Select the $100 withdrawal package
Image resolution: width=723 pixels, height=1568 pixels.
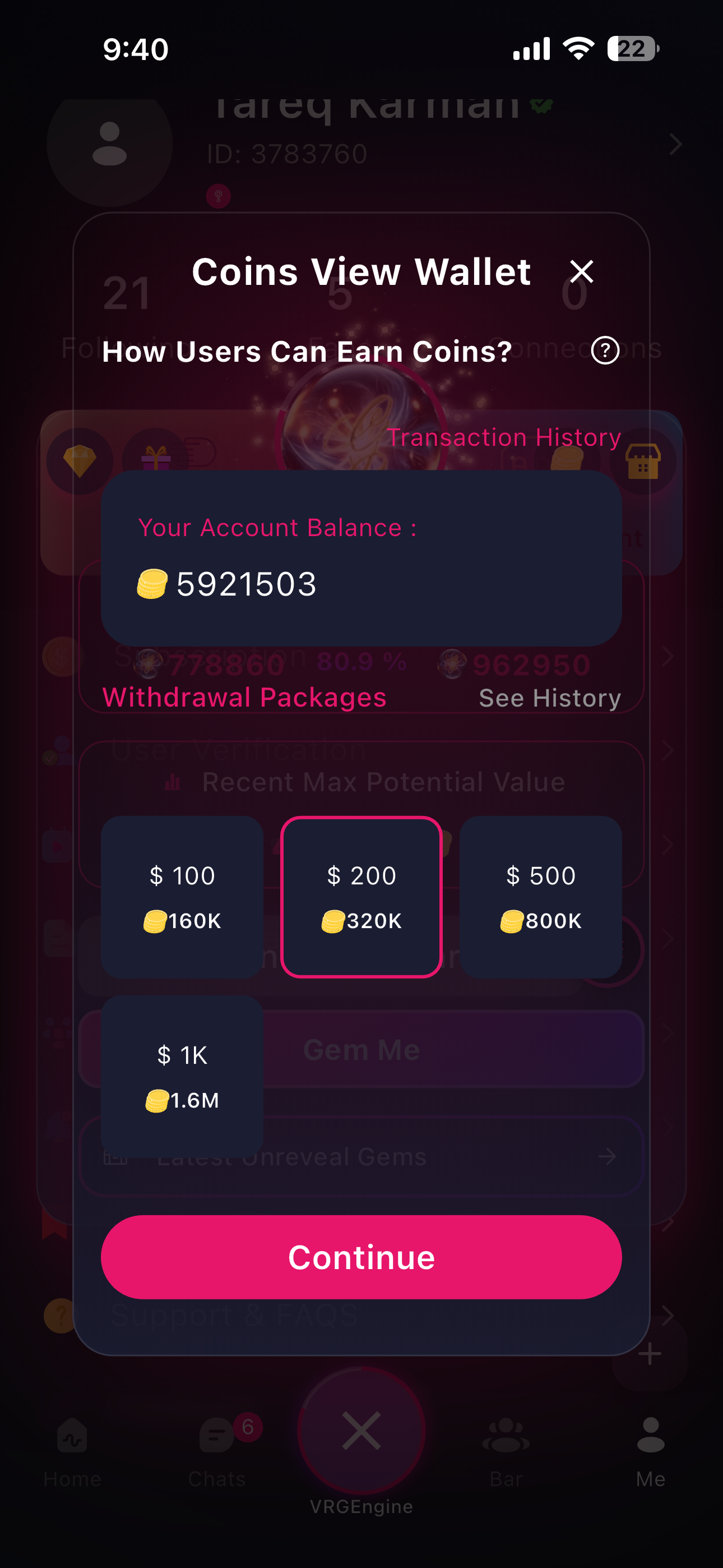point(182,897)
